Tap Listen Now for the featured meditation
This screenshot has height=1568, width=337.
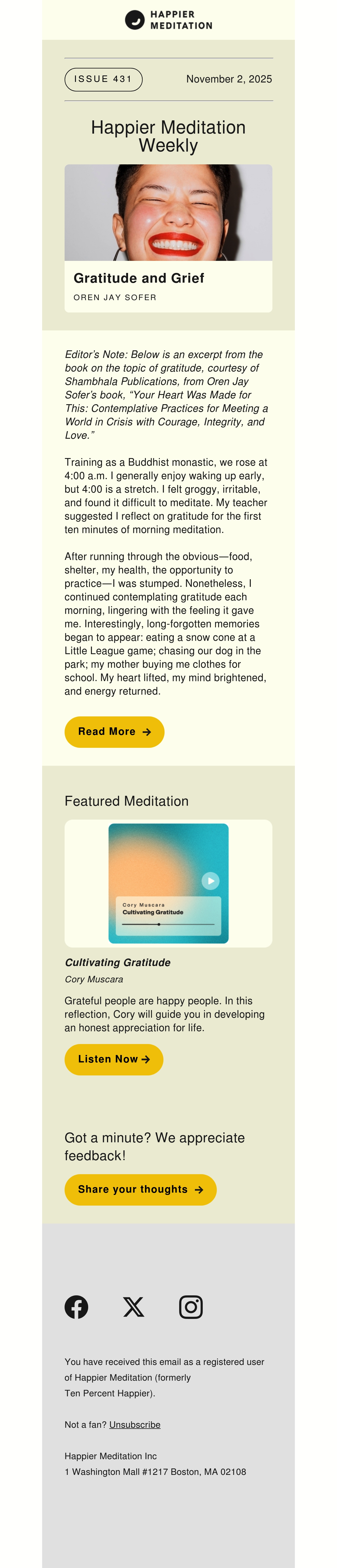(x=114, y=1060)
